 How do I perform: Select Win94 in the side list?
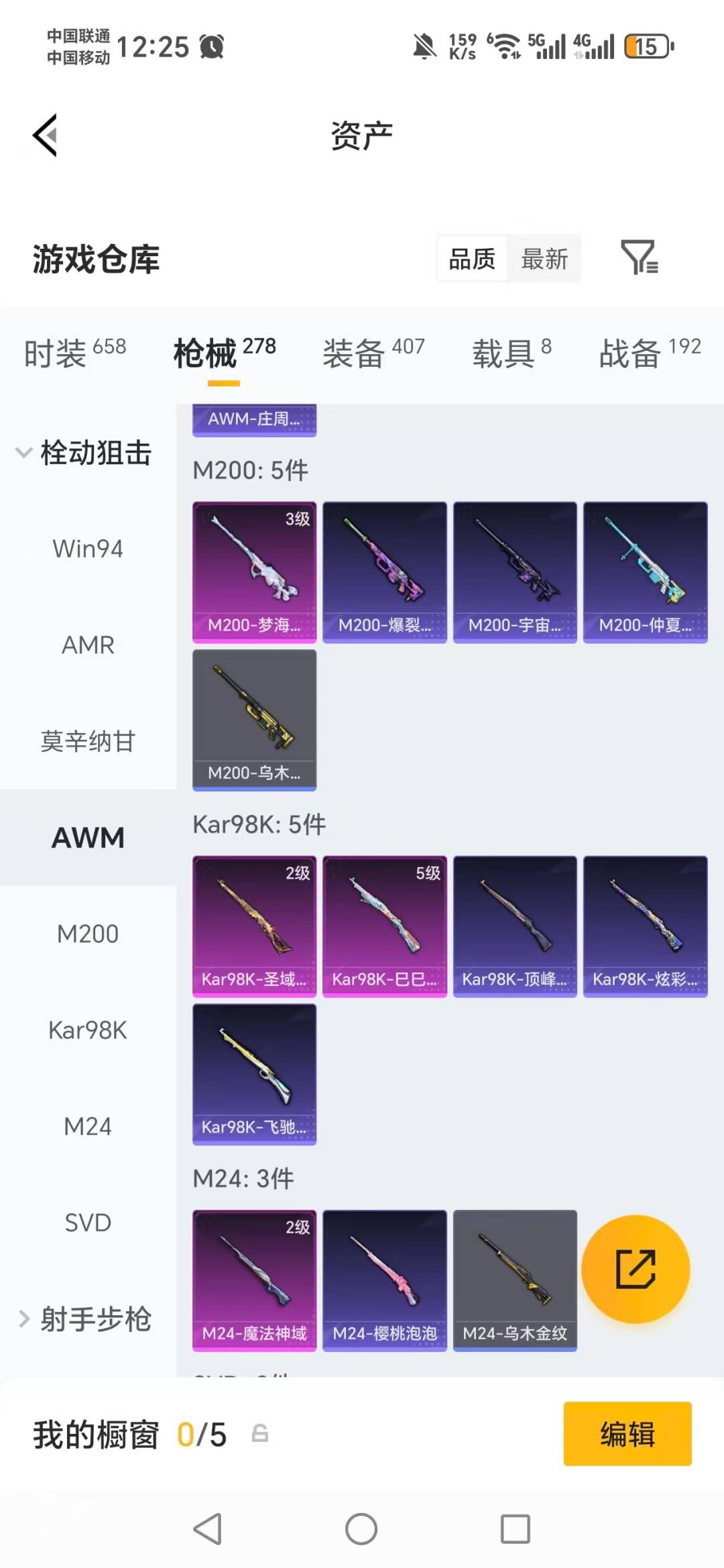pos(88,549)
